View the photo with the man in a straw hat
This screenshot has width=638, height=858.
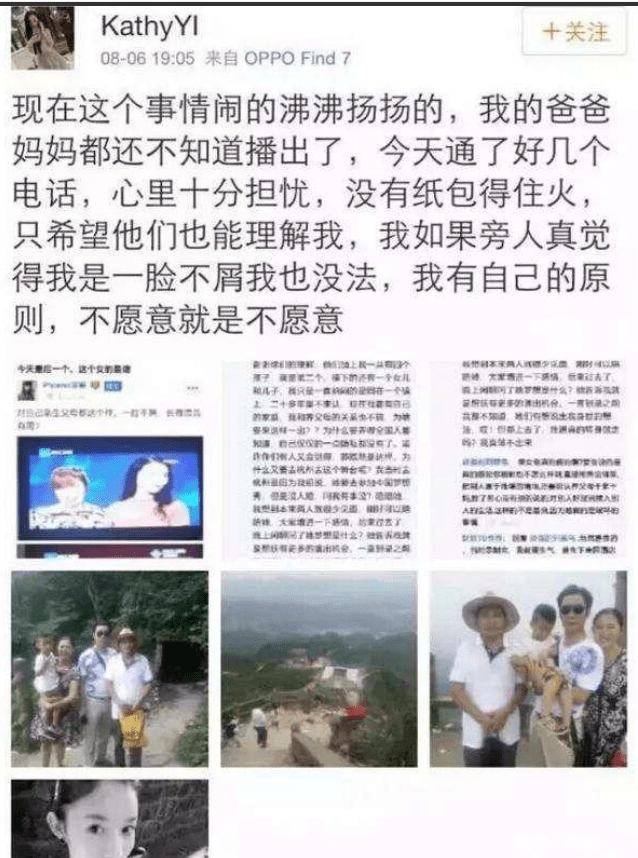pos(528,669)
